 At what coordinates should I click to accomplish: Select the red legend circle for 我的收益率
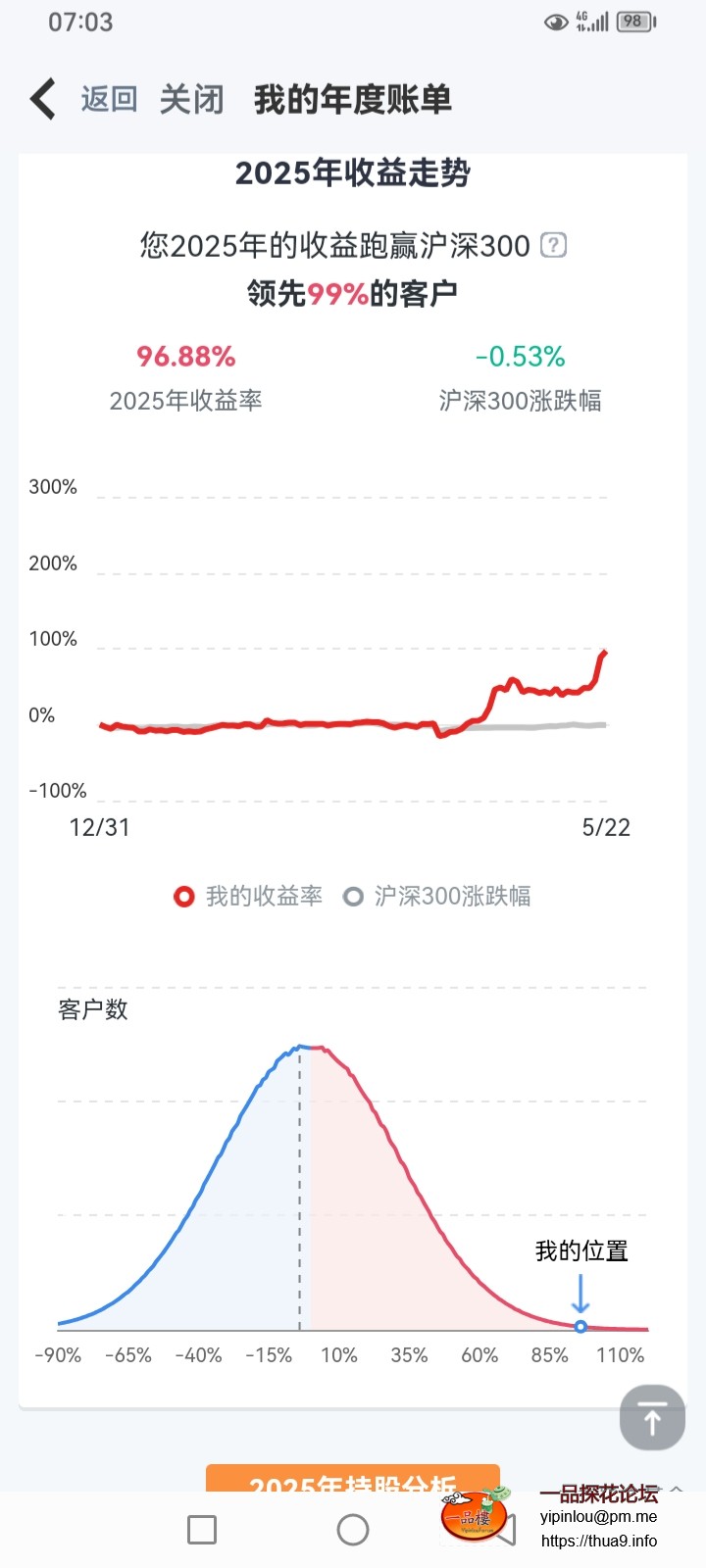(182, 896)
